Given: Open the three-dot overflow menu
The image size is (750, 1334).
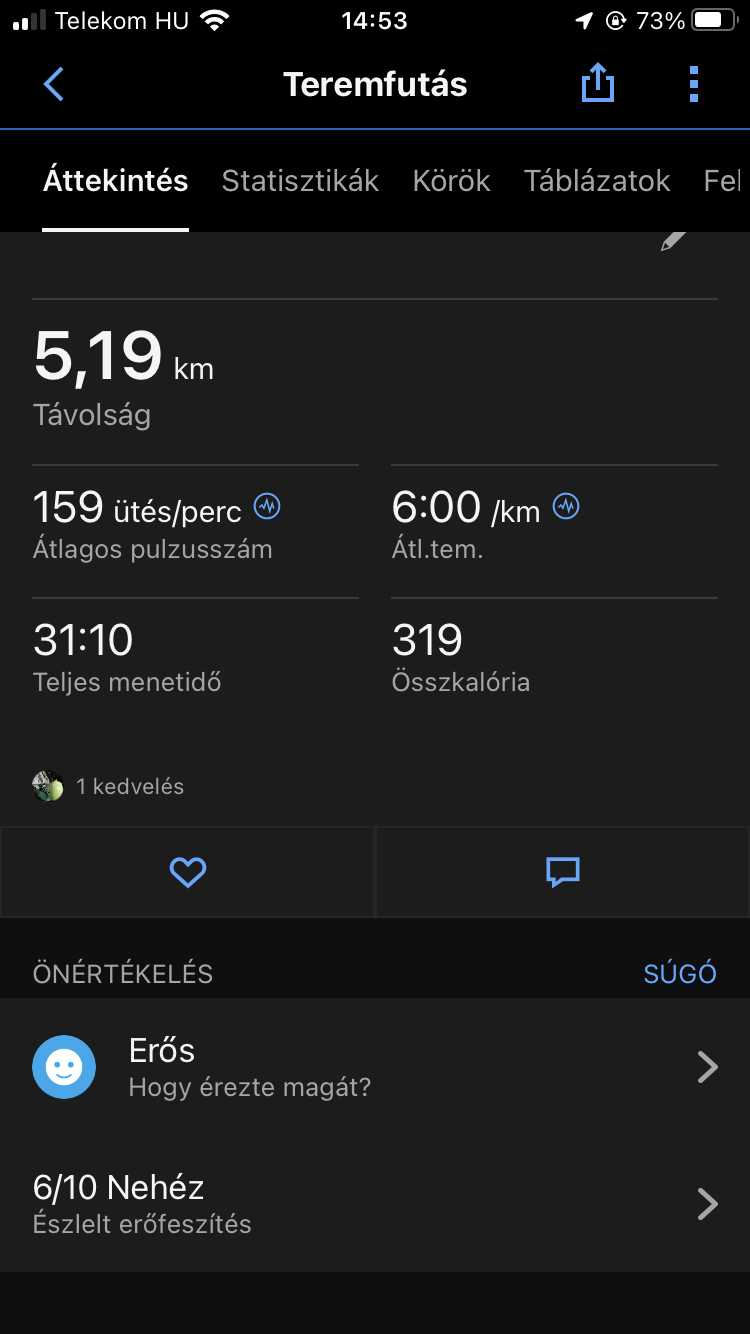Looking at the screenshot, I should [694, 84].
